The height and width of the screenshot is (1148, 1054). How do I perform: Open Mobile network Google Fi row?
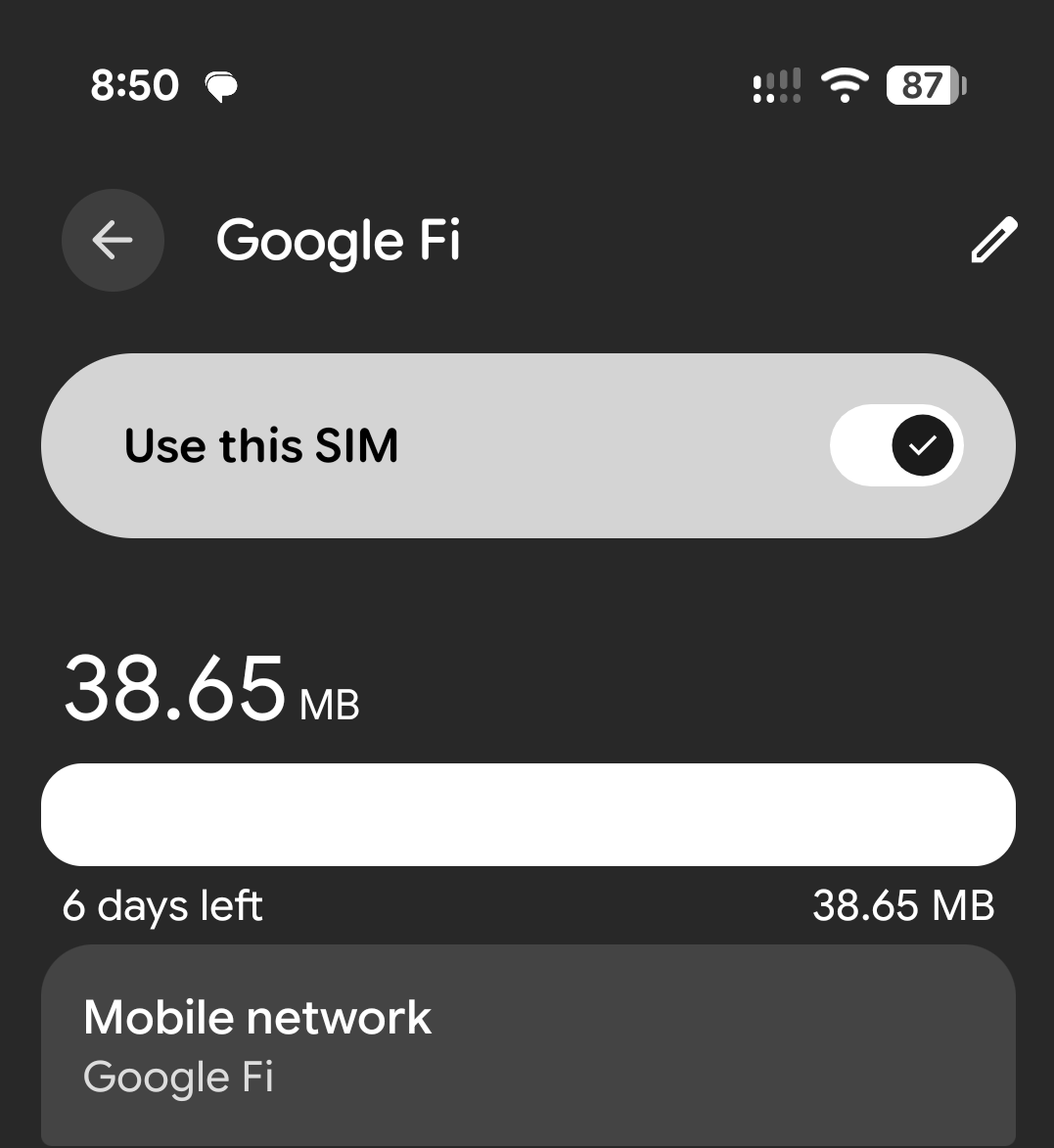528,1045
